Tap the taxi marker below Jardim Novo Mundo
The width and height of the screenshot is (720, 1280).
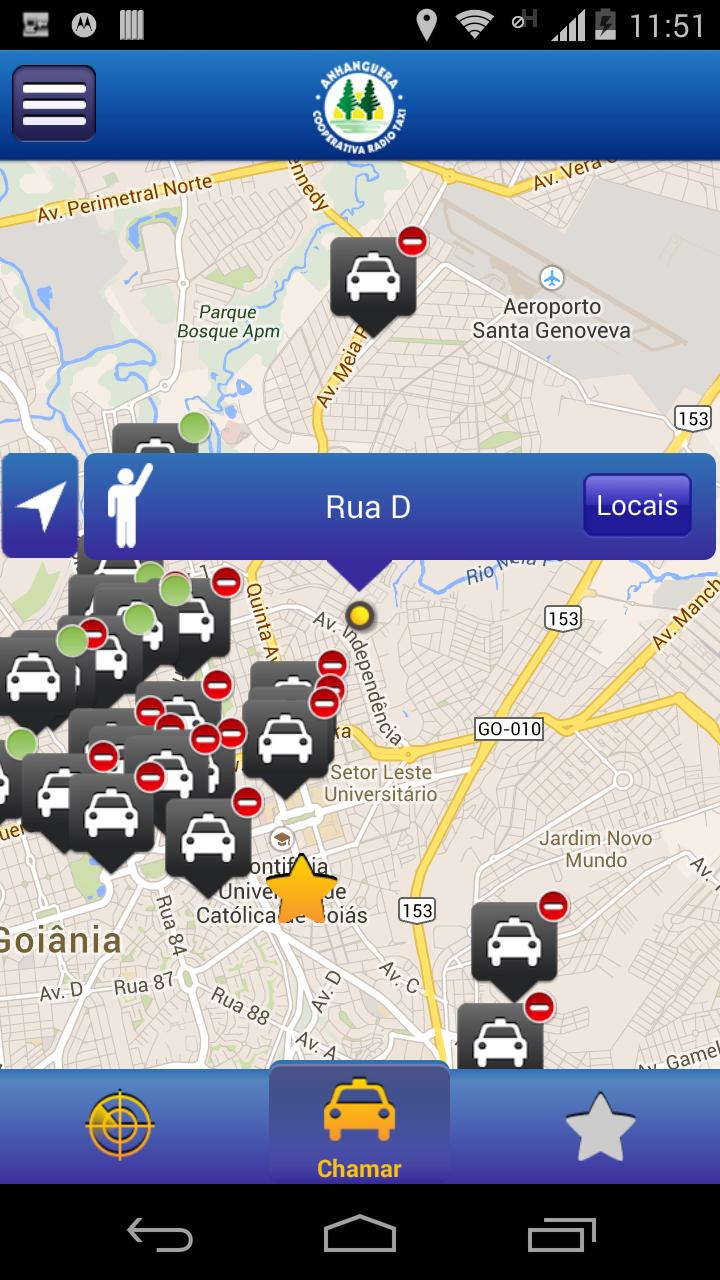514,945
